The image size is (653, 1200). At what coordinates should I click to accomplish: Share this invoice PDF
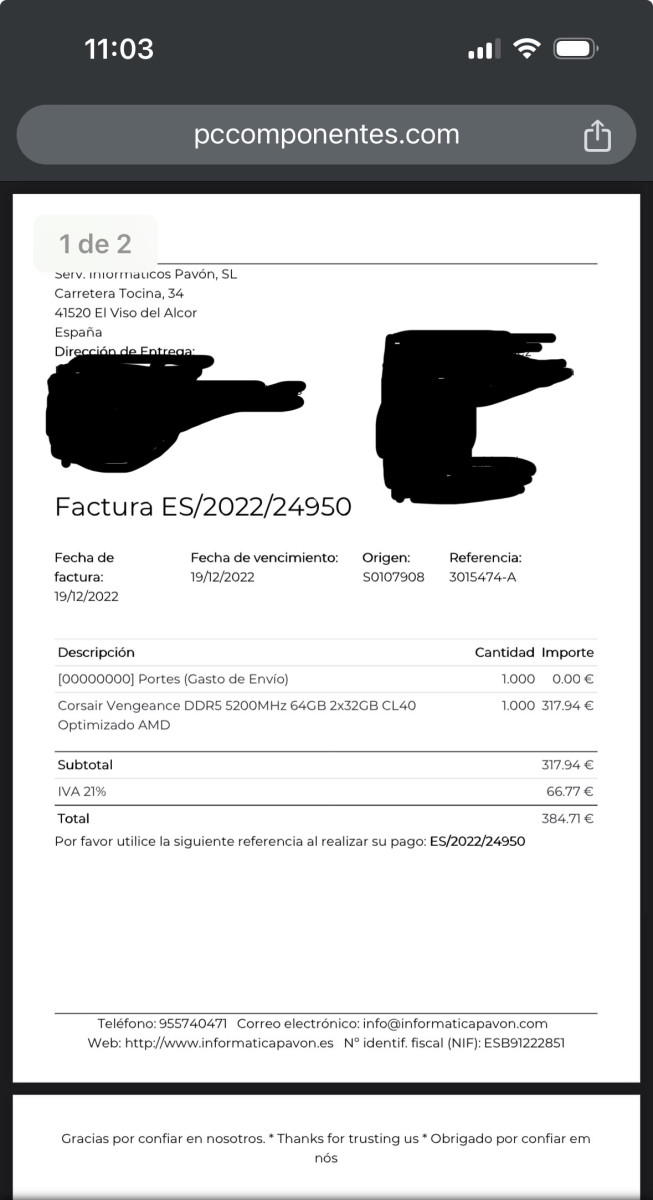point(596,135)
